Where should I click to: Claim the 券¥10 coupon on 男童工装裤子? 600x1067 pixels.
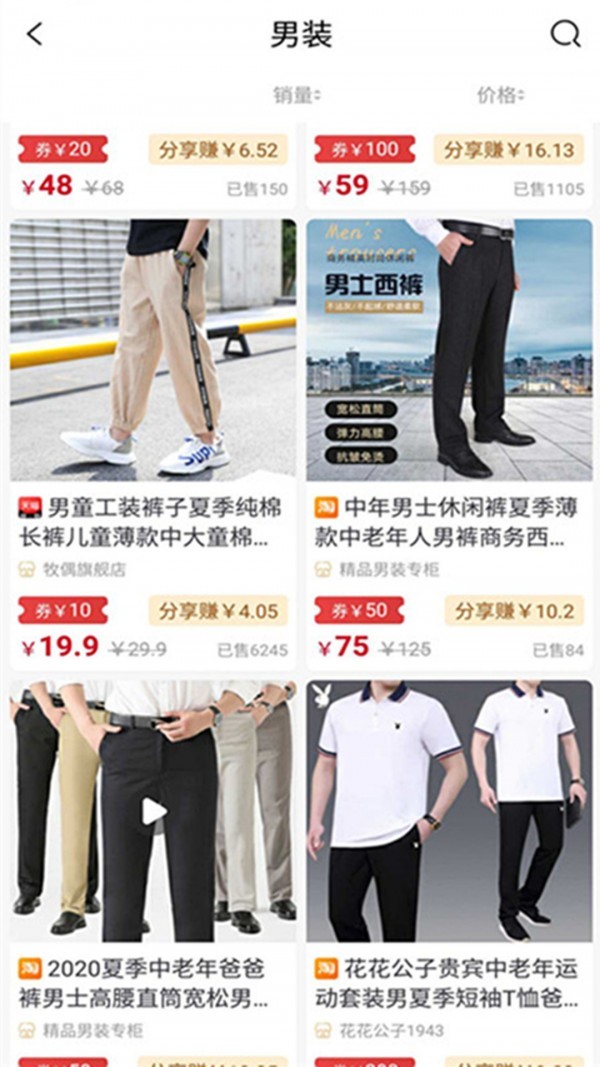63,610
